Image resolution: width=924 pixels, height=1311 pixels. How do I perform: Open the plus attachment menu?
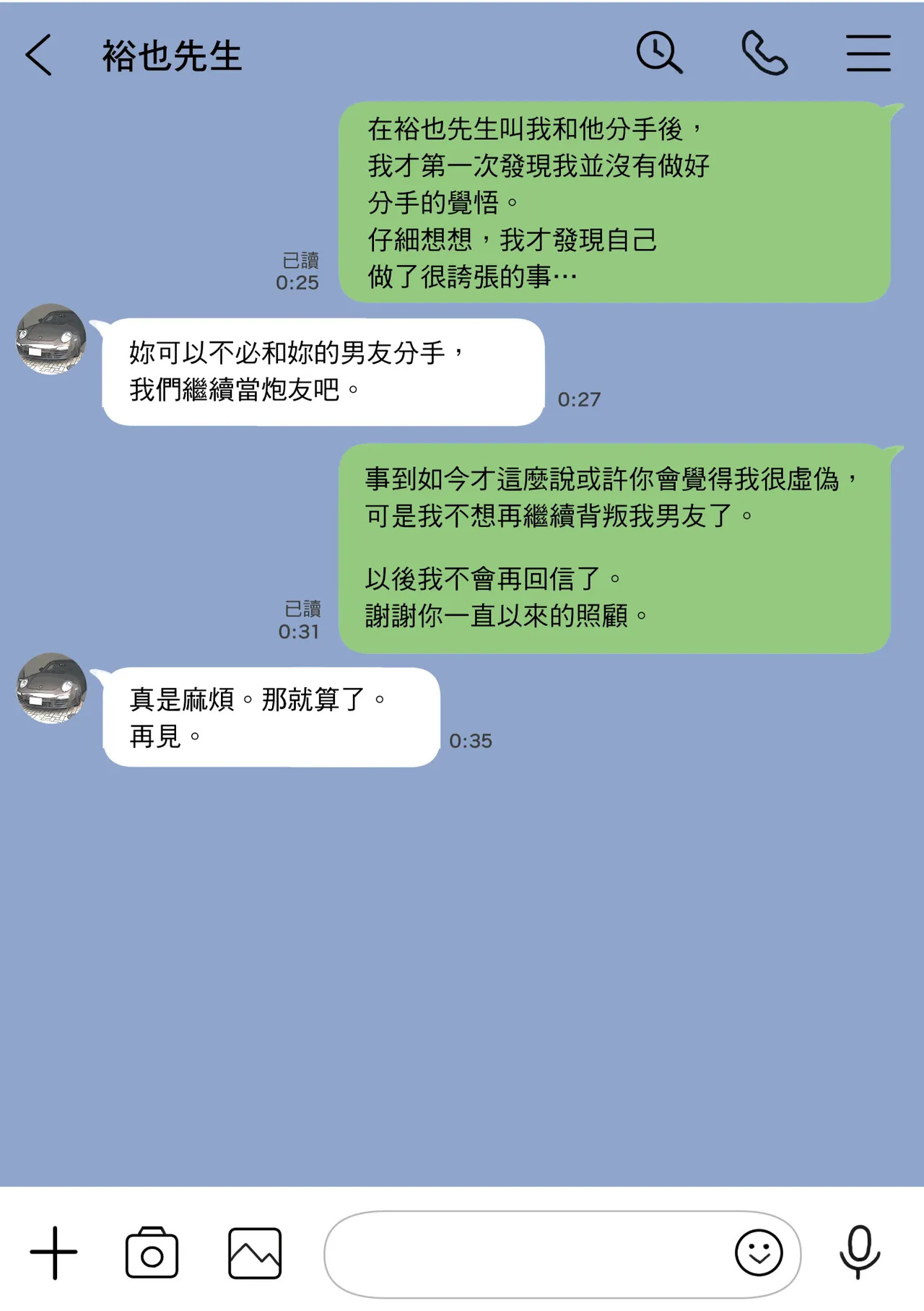pos(53,1253)
